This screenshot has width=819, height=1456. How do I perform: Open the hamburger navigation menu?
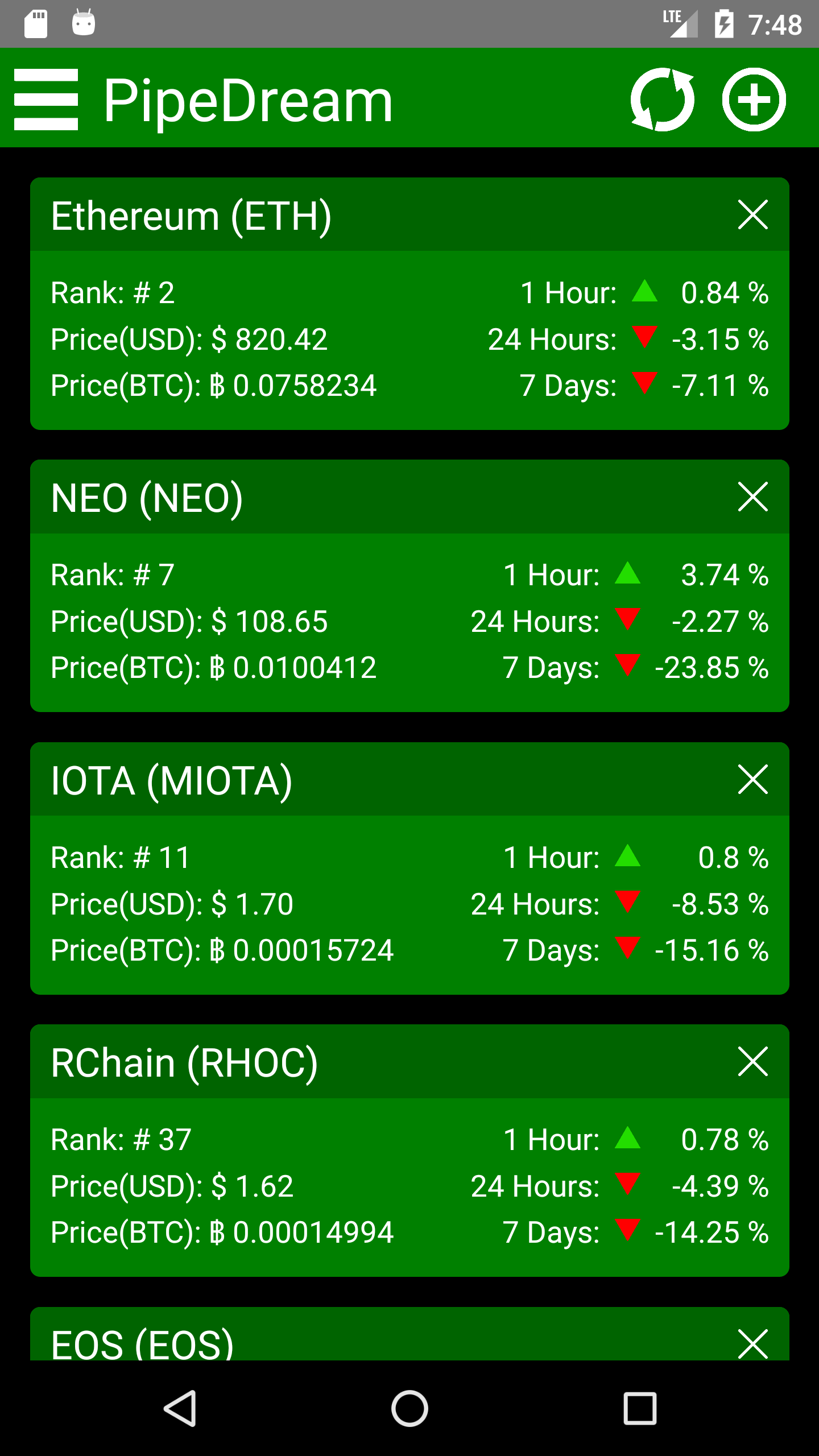(x=45, y=100)
